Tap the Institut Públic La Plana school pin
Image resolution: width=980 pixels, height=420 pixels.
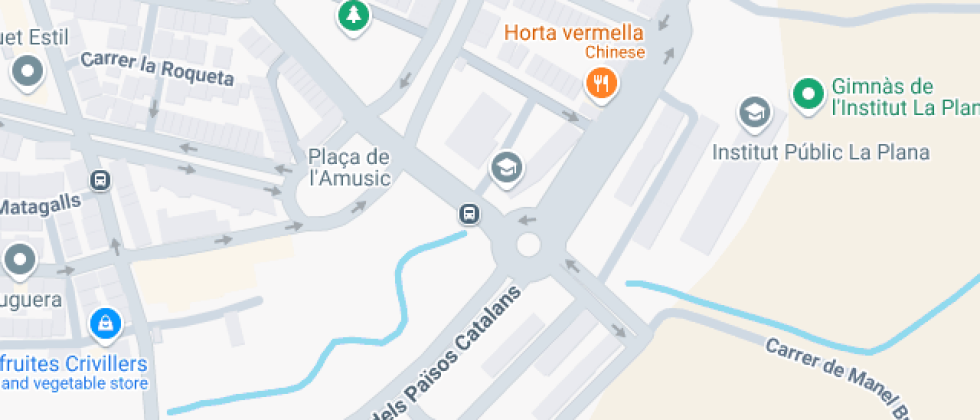pos(754,113)
